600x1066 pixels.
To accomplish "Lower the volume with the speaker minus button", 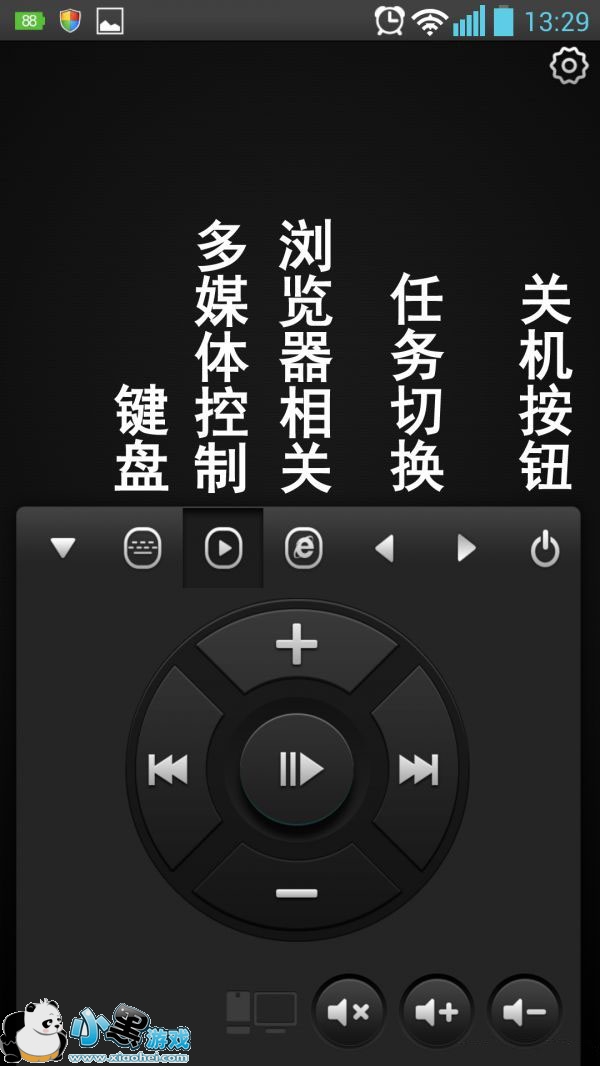I will tap(524, 1013).
